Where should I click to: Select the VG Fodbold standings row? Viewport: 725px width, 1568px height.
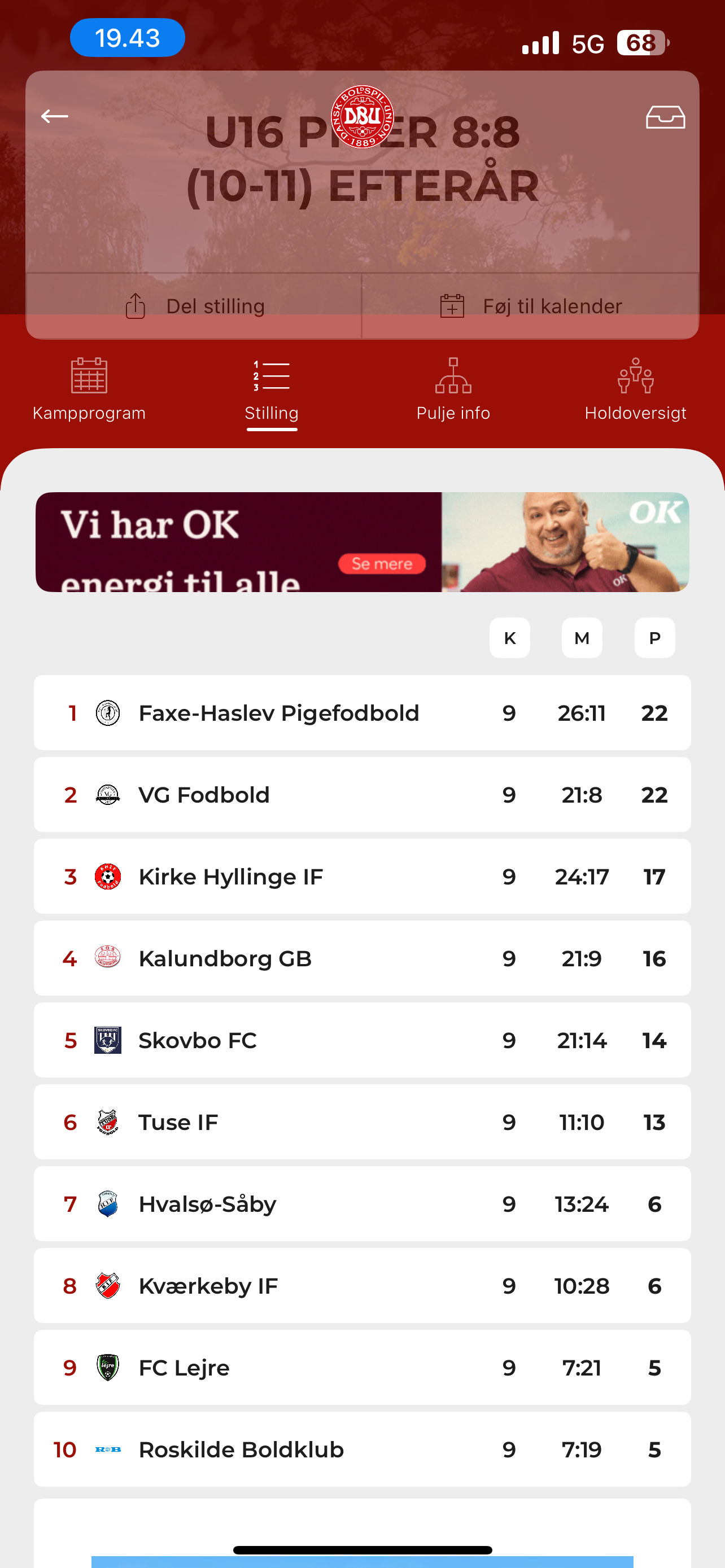(x=362, y=794)
